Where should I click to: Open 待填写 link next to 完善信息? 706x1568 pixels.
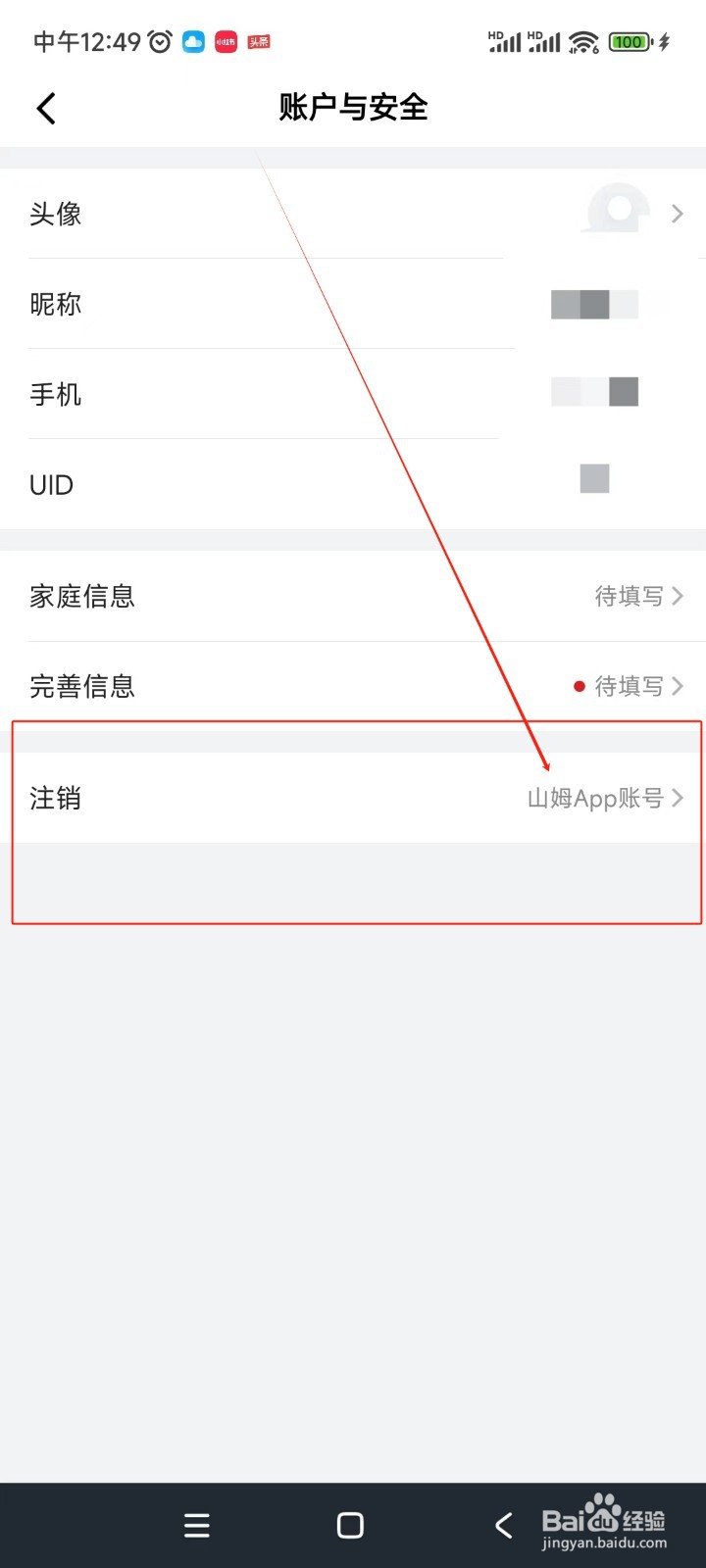click(x=628, y=686)
